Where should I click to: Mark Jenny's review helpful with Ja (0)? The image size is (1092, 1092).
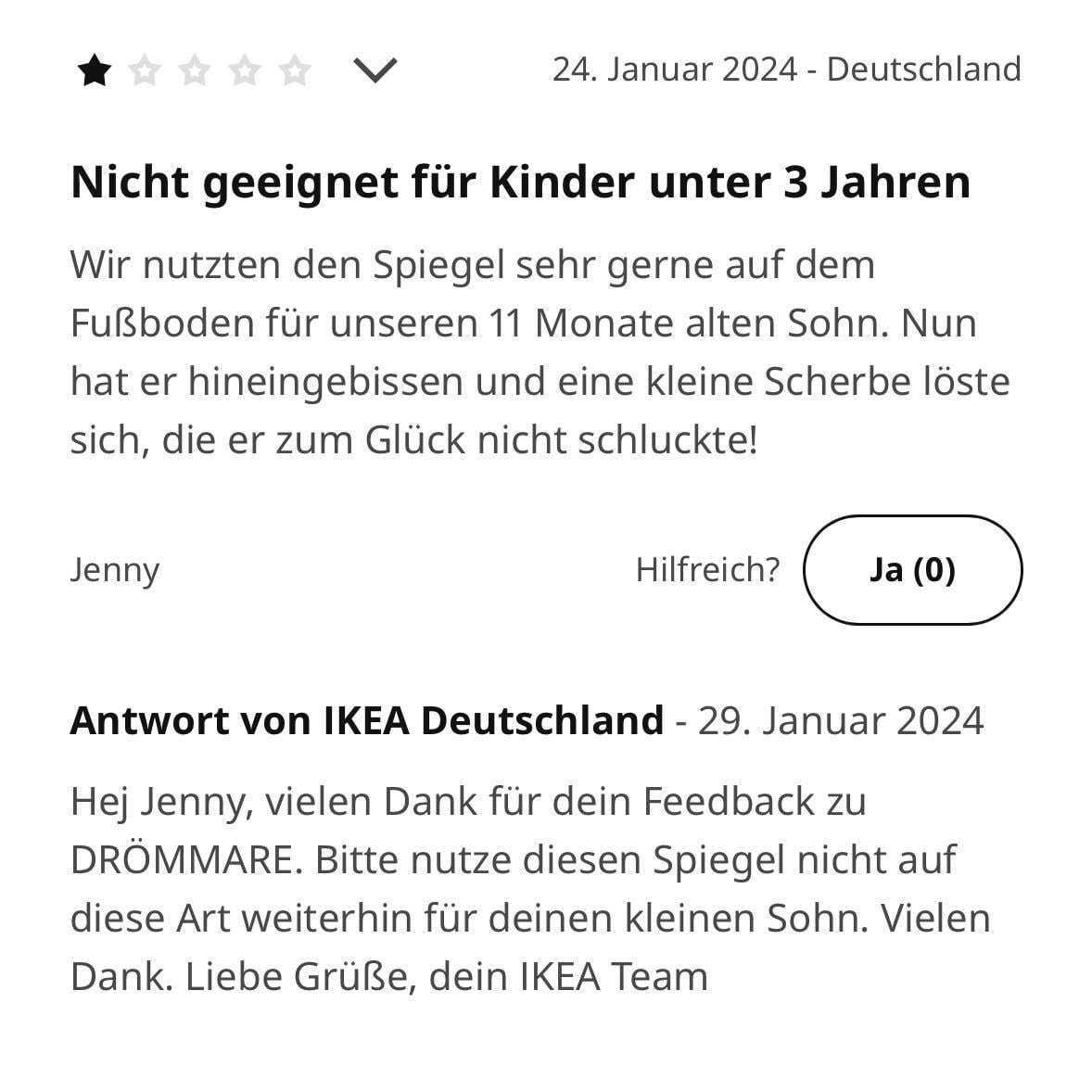coord(912,570)
